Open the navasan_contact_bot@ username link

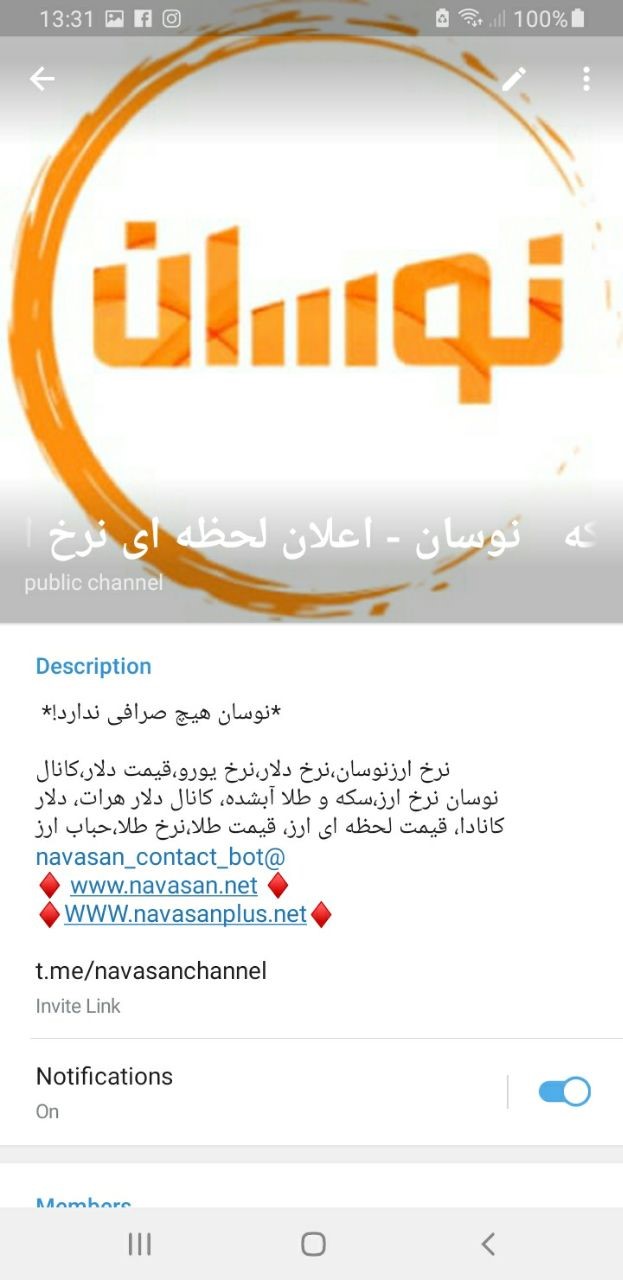pyautogui.click(x=160, y=857)
